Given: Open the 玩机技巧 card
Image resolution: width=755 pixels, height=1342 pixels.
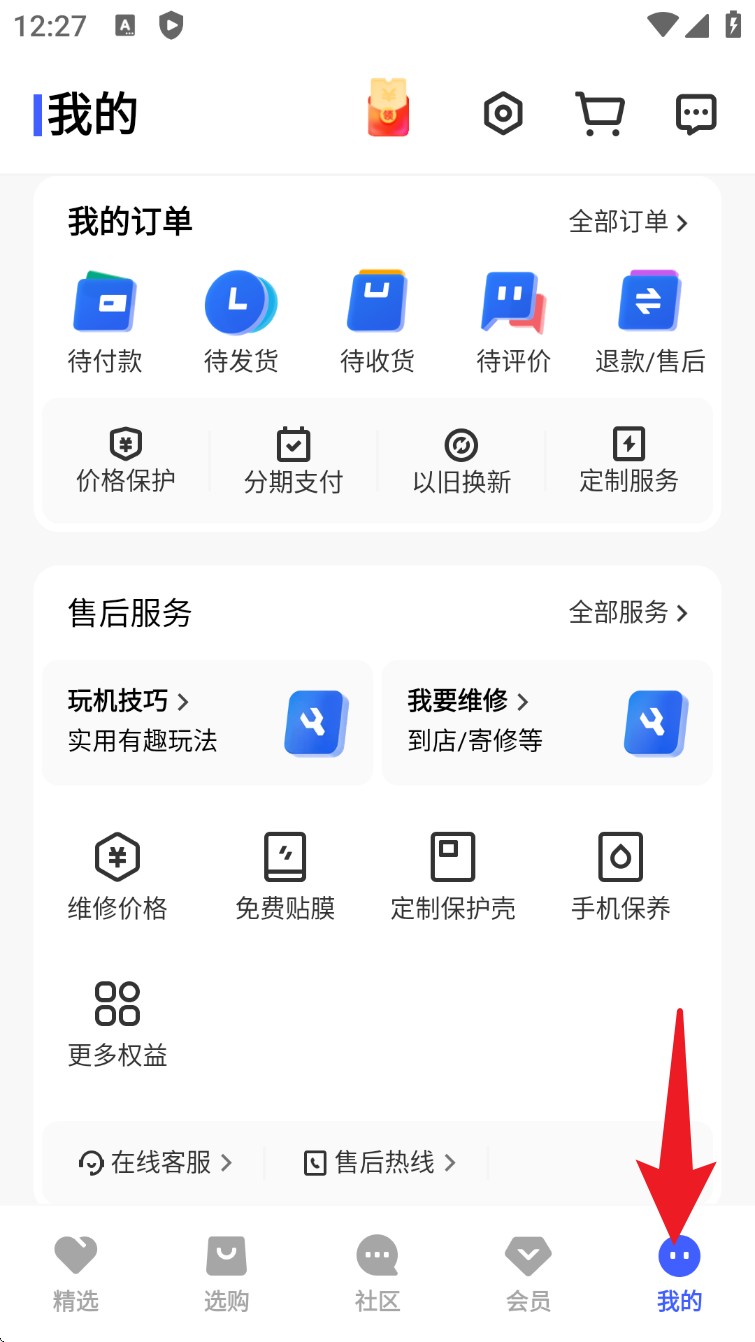Looking at the screenshot, I should click(207, 722).
